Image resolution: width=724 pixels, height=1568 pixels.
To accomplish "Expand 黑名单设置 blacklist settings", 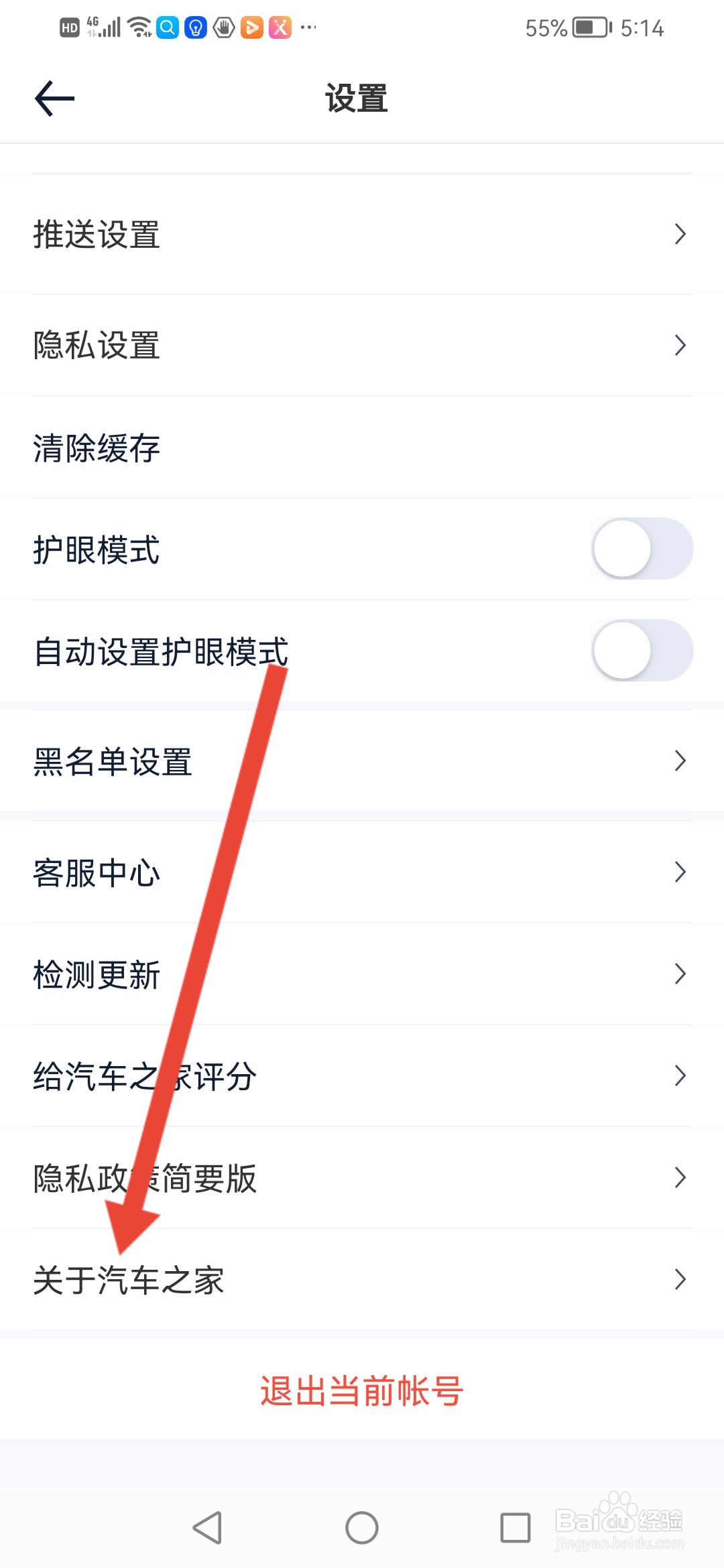I will pyautogui.click(x=362, y=761).
